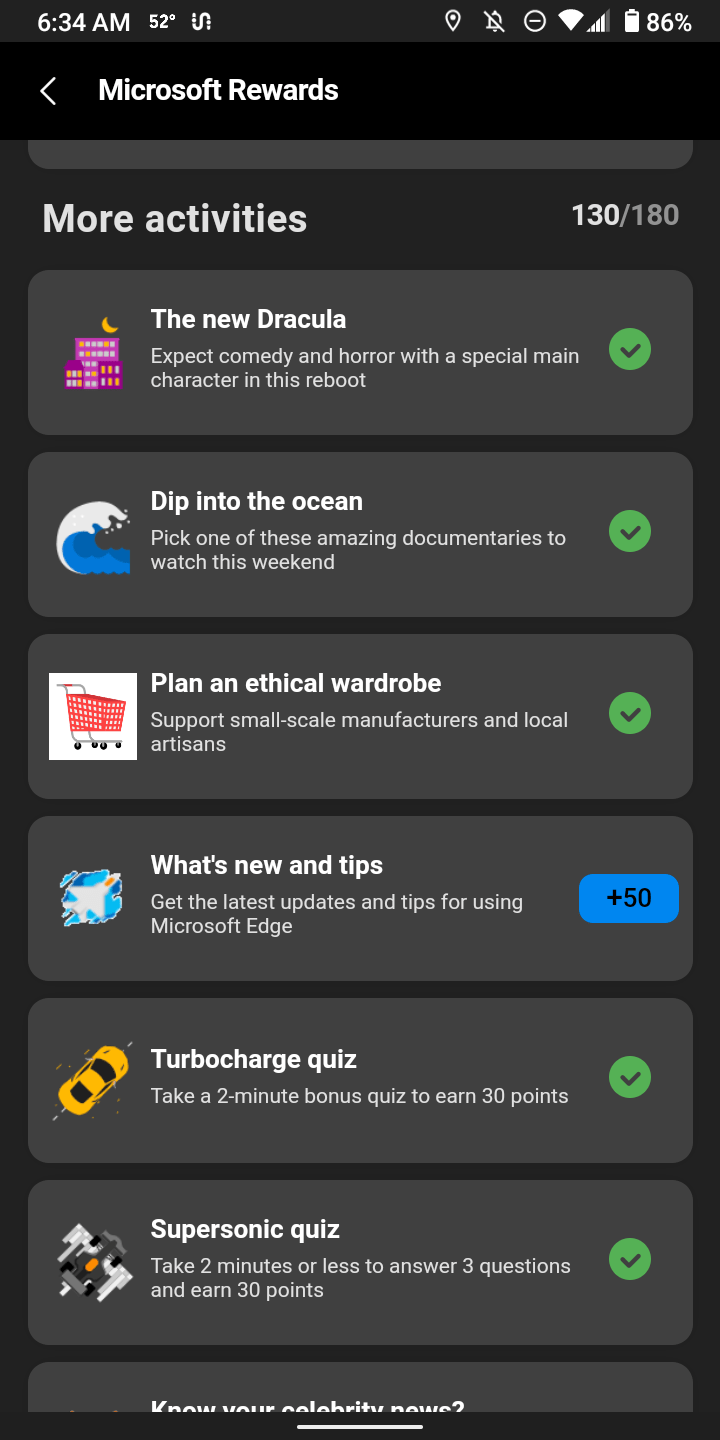Claim the +50 points button
The image size is (720, 1440).
[x=628, y=898]
